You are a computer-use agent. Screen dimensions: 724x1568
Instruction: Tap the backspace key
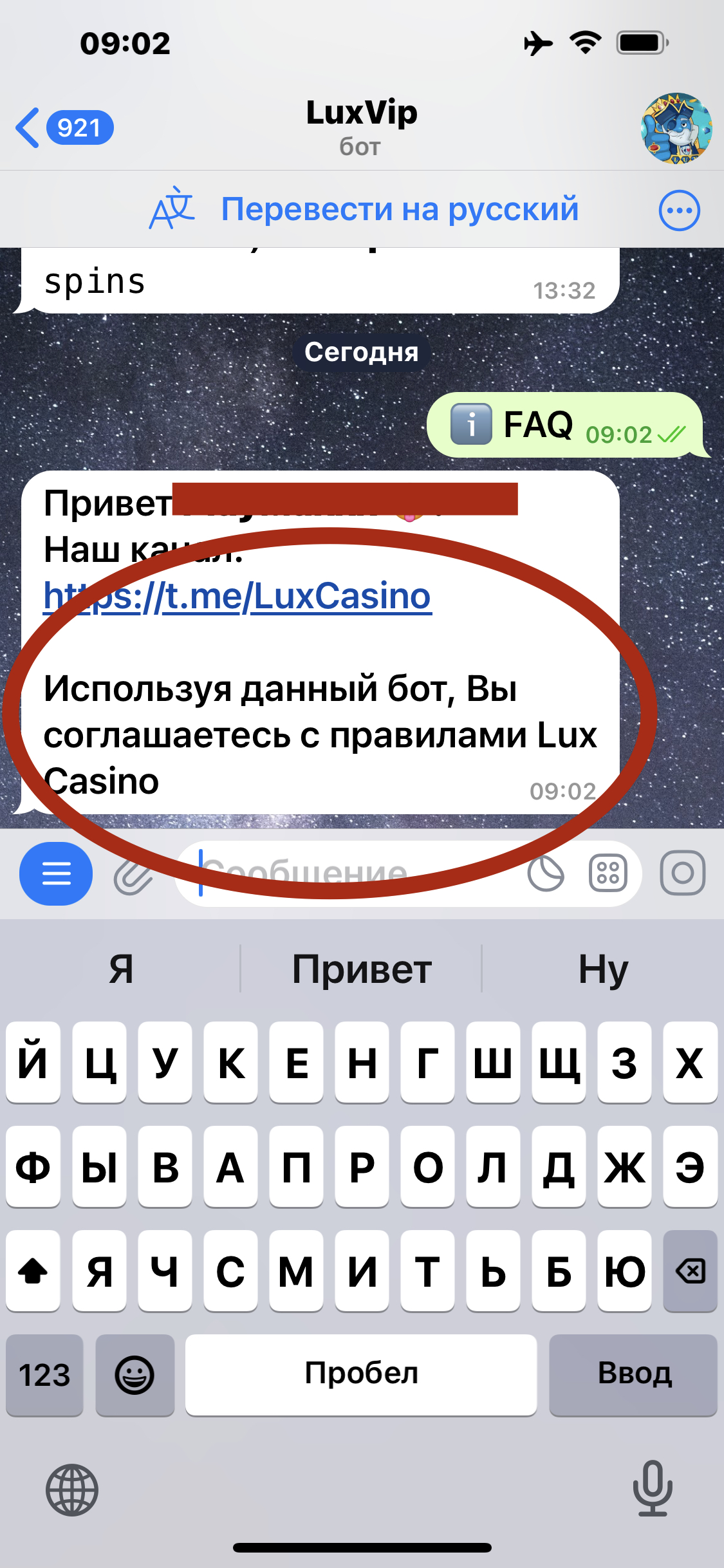pos(690,1271)
